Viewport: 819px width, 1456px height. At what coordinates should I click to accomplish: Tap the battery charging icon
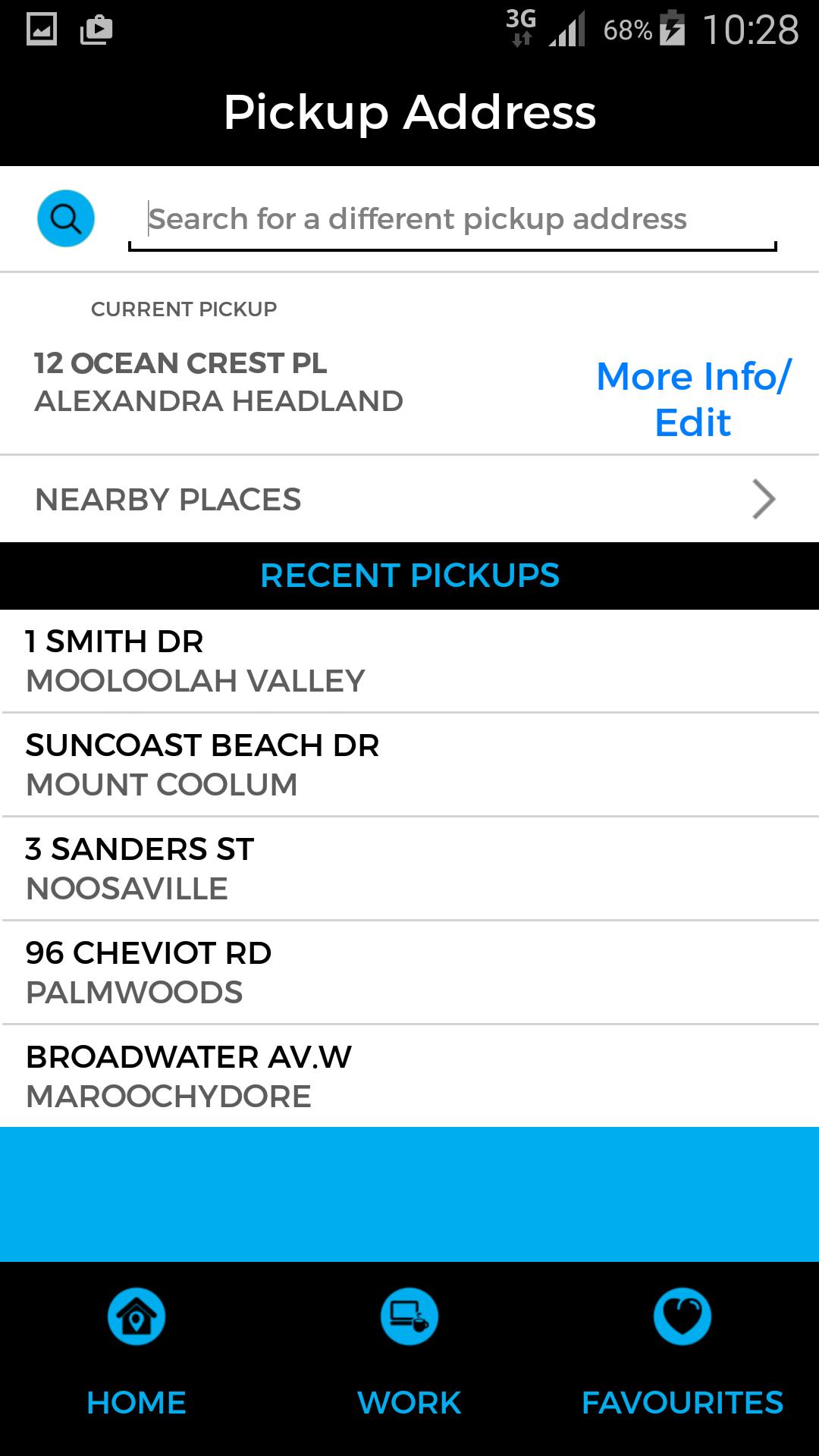pyautogui.click(x=673, y=29)
